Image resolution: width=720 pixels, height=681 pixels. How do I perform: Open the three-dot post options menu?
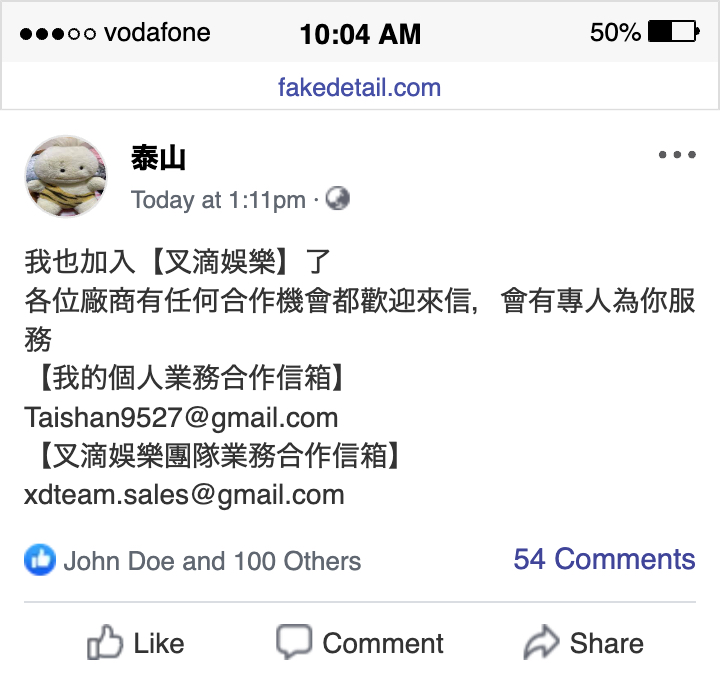(677, 155)
